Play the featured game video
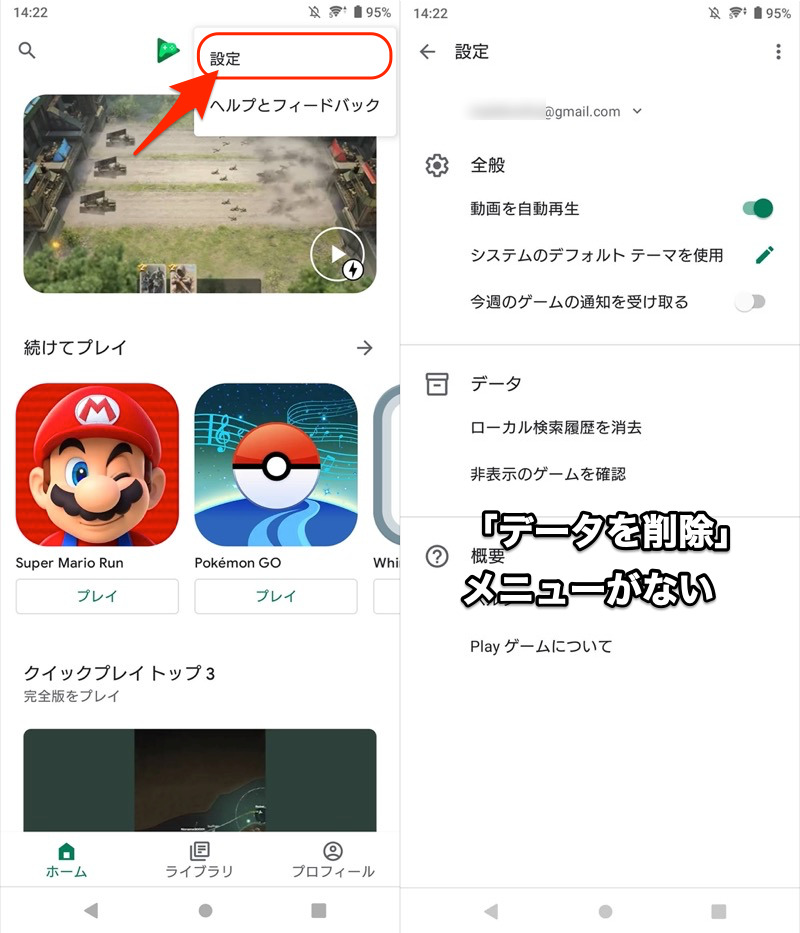The height and width of the screenshot is (933, 800). pyautogui.click(x=337, y=257)
